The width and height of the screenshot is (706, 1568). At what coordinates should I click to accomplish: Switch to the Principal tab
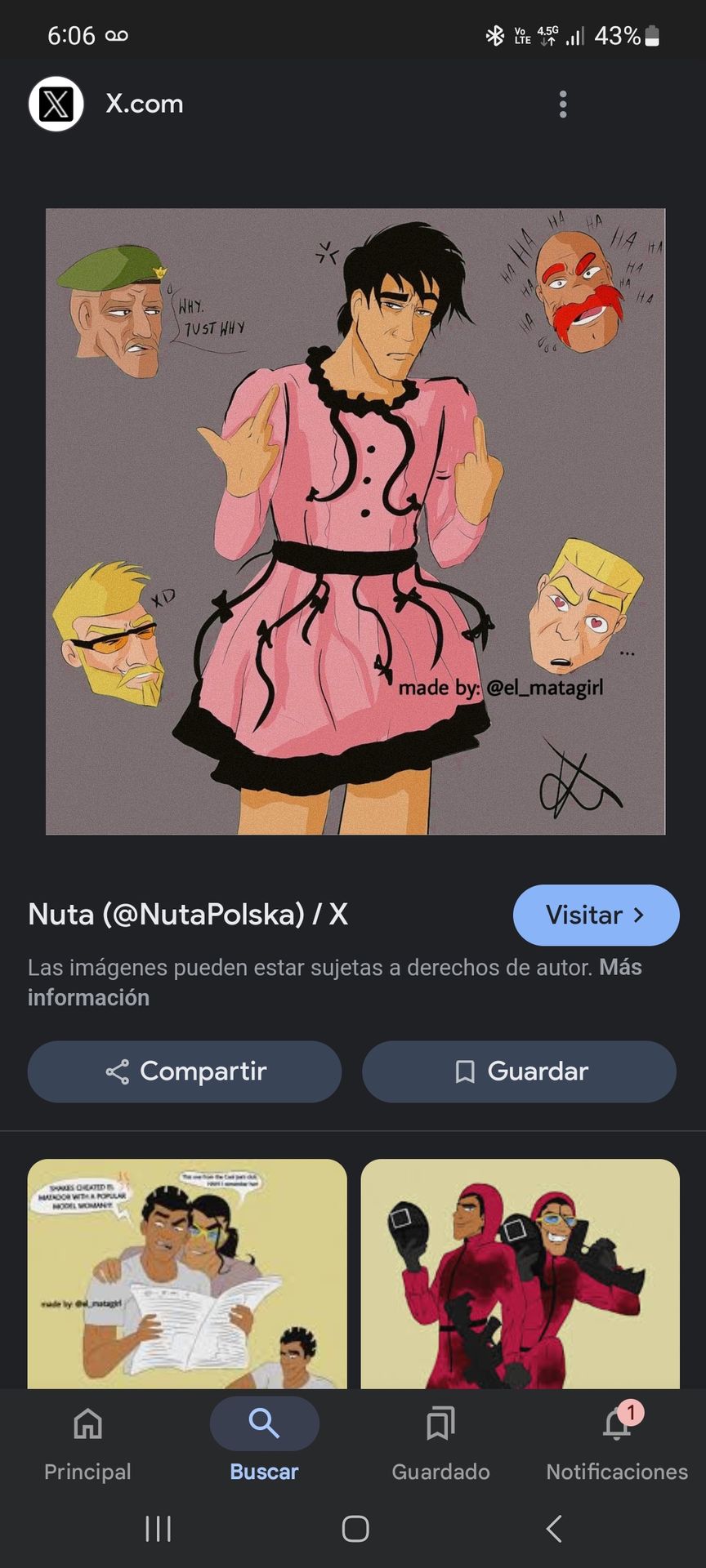87,1443
